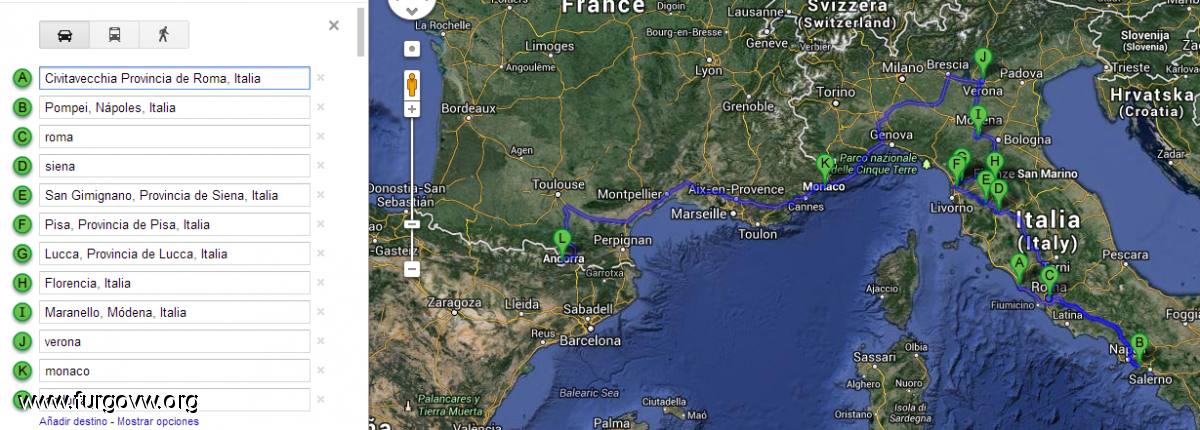
Task: Switch to public transit mode
Action: coord(114,35)
